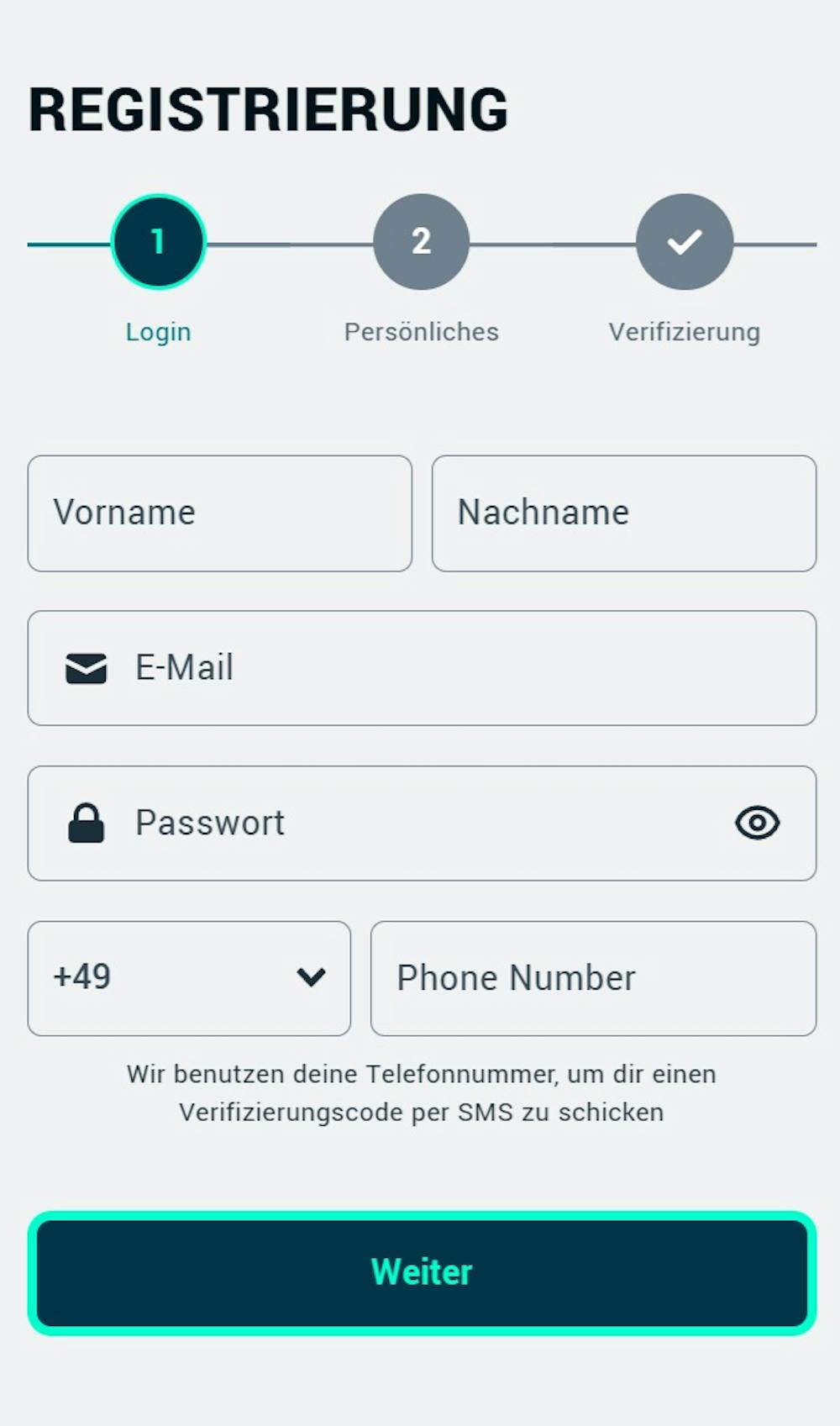
Task: Enter last name in Nachname field
Action: click(x=623, y=513)
